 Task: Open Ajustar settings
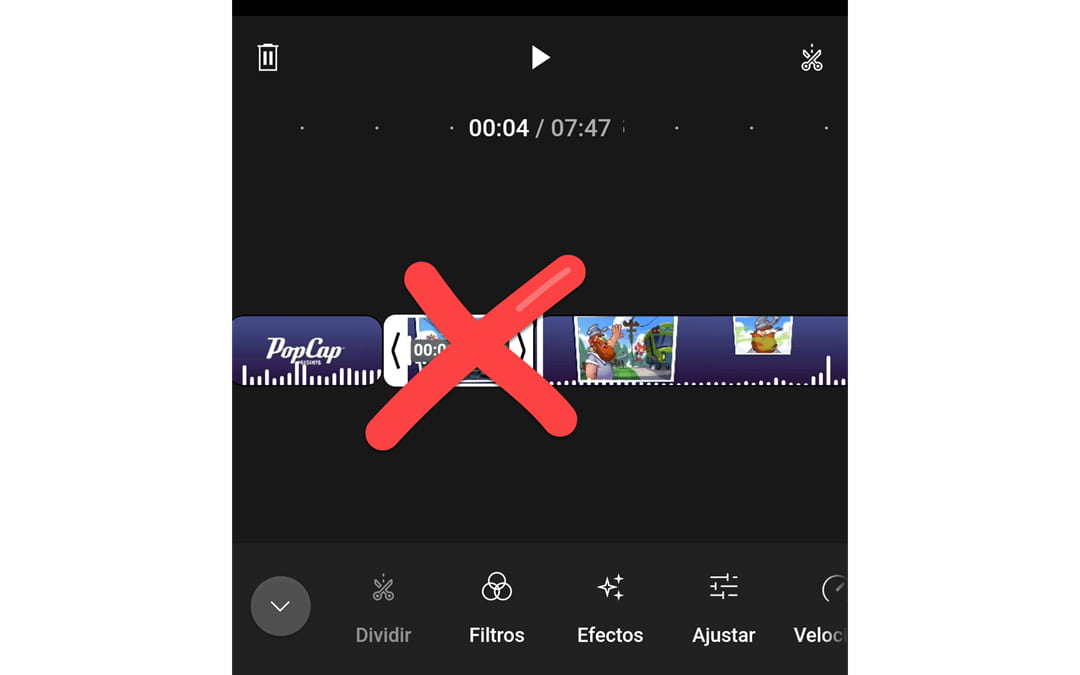pyautogui.click(x=723, y=608)
